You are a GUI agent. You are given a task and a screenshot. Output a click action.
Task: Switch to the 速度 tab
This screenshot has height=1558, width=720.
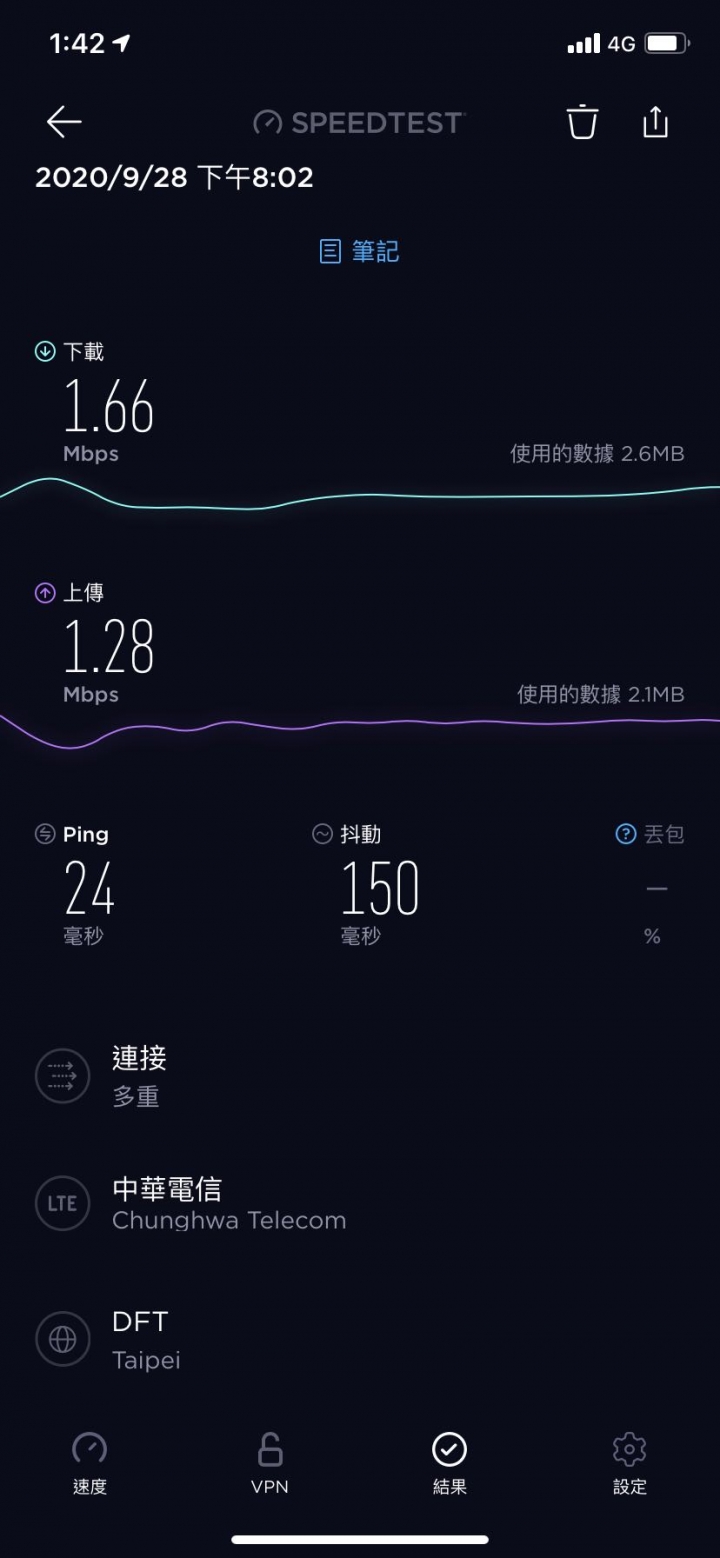point(90,1464)
